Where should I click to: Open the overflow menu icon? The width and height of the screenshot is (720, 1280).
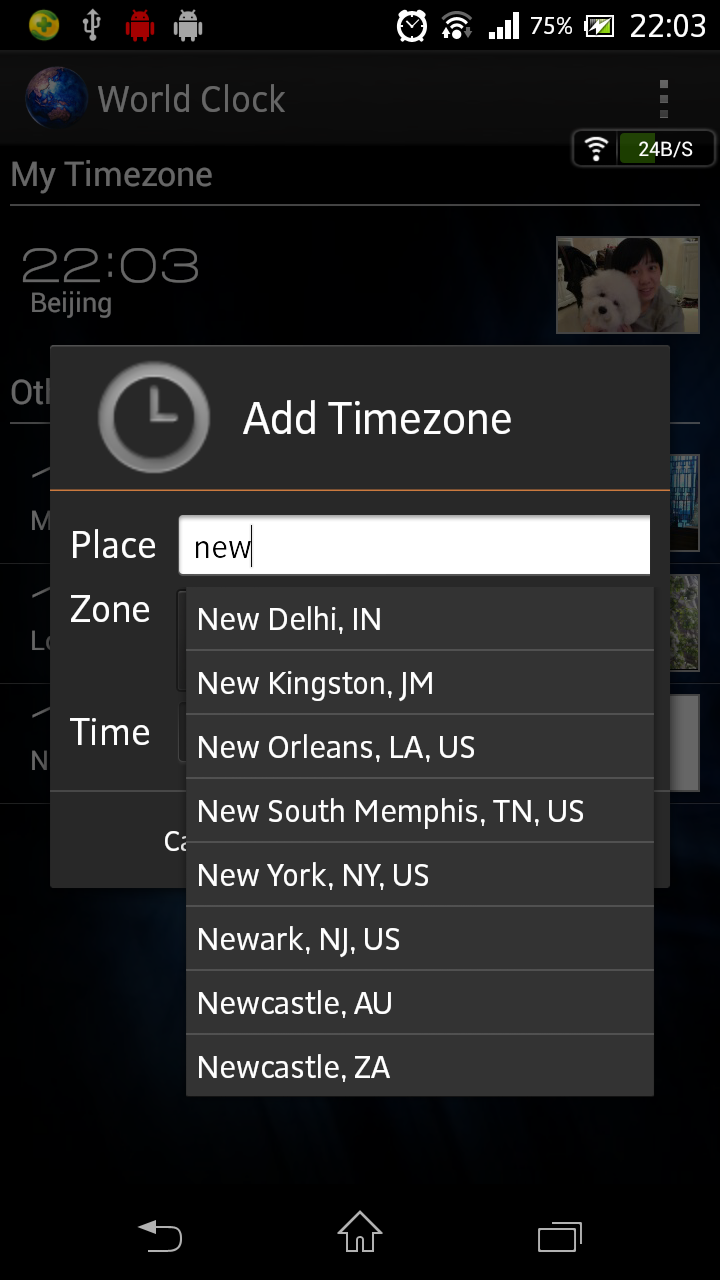[663, 98]
